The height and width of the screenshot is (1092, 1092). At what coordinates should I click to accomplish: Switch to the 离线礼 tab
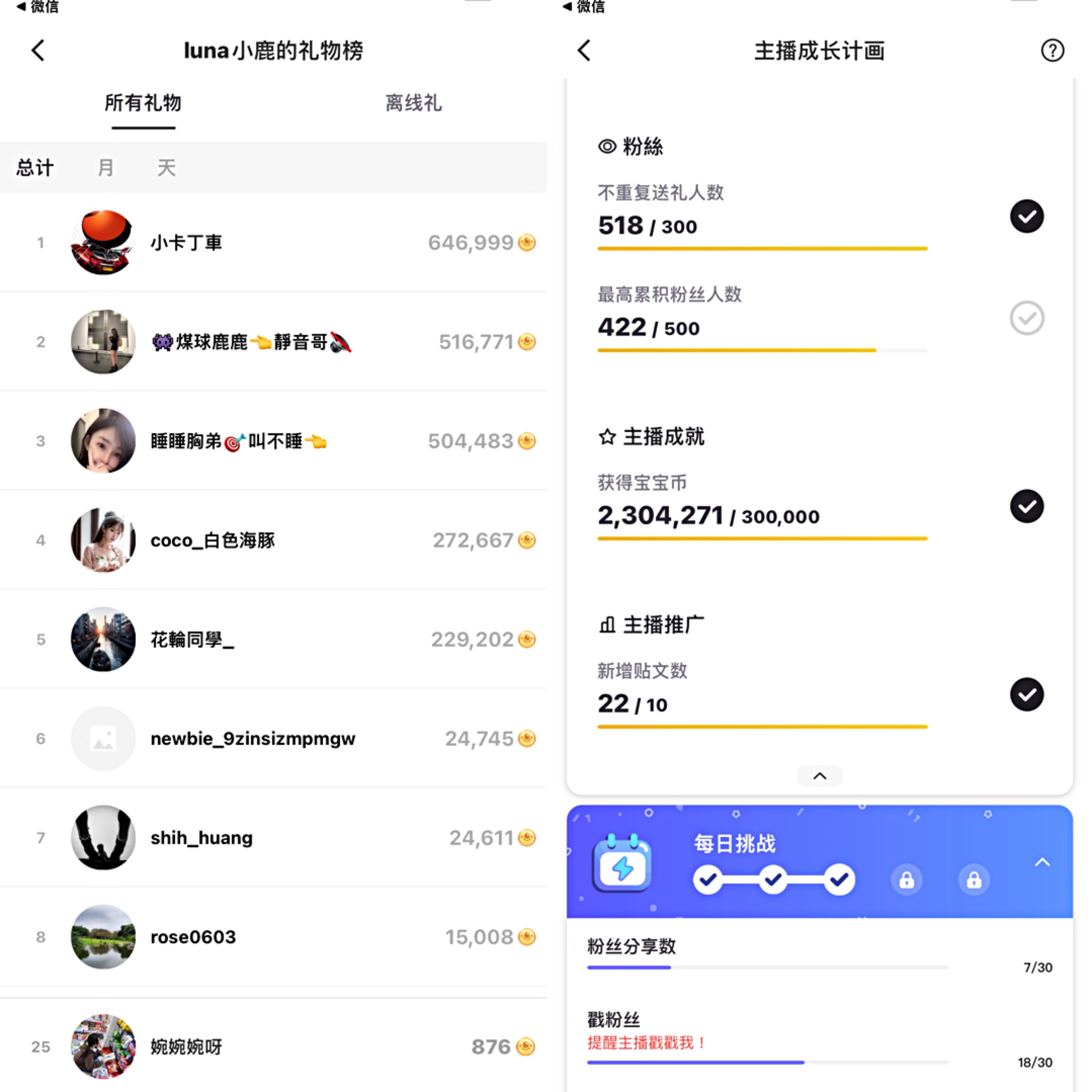tap(413, 103)
